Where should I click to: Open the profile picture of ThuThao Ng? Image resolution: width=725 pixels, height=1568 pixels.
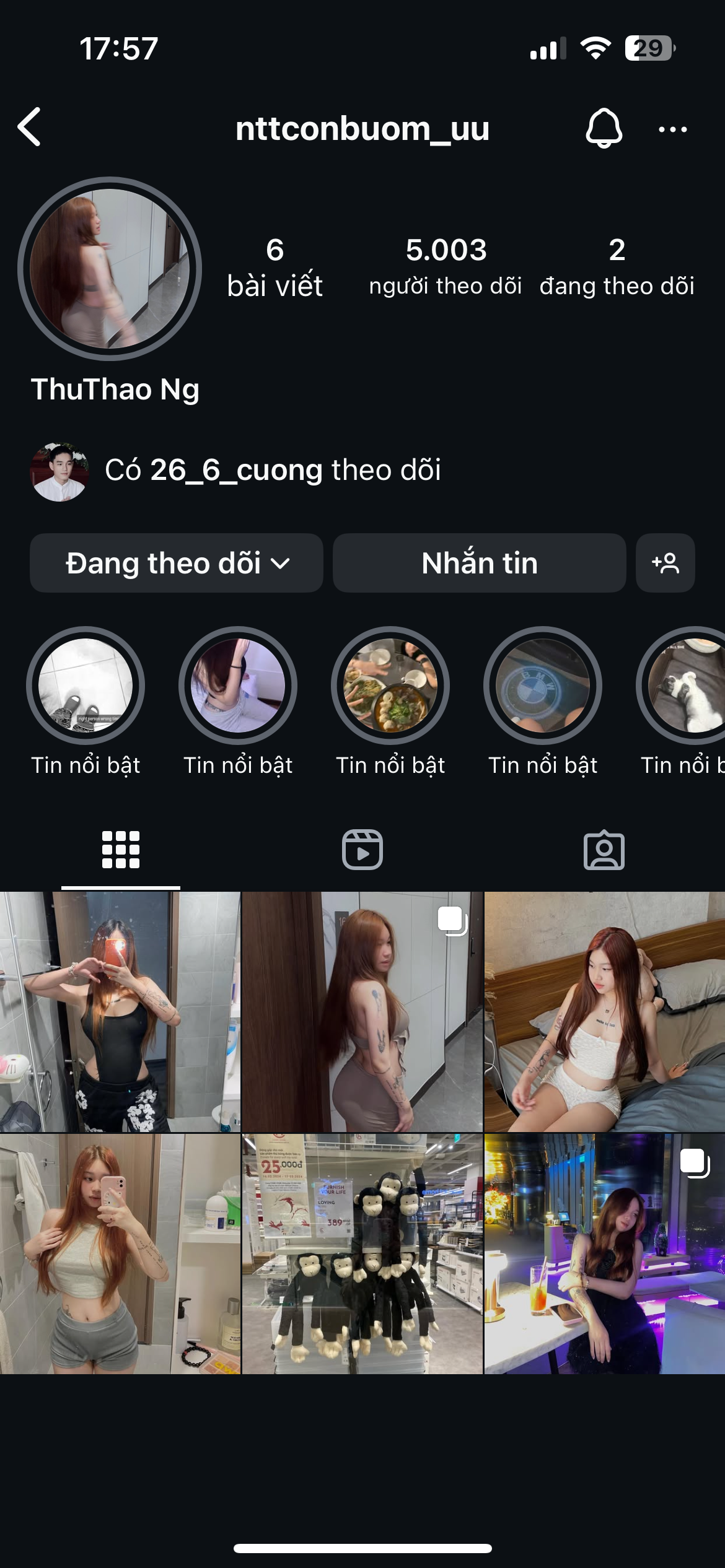tap(110, 269)
